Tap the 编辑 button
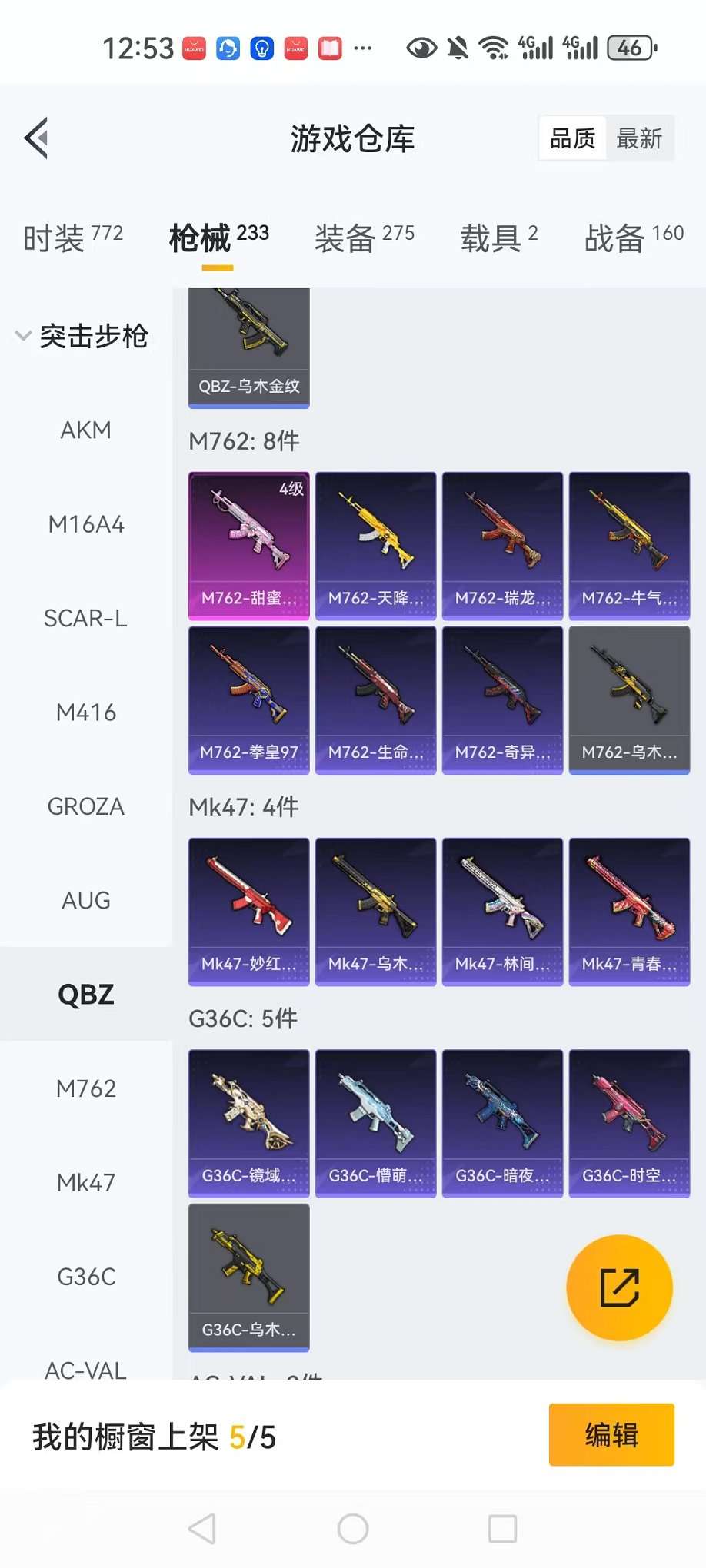This screenshot has height=1568, width=706. 611,1434
